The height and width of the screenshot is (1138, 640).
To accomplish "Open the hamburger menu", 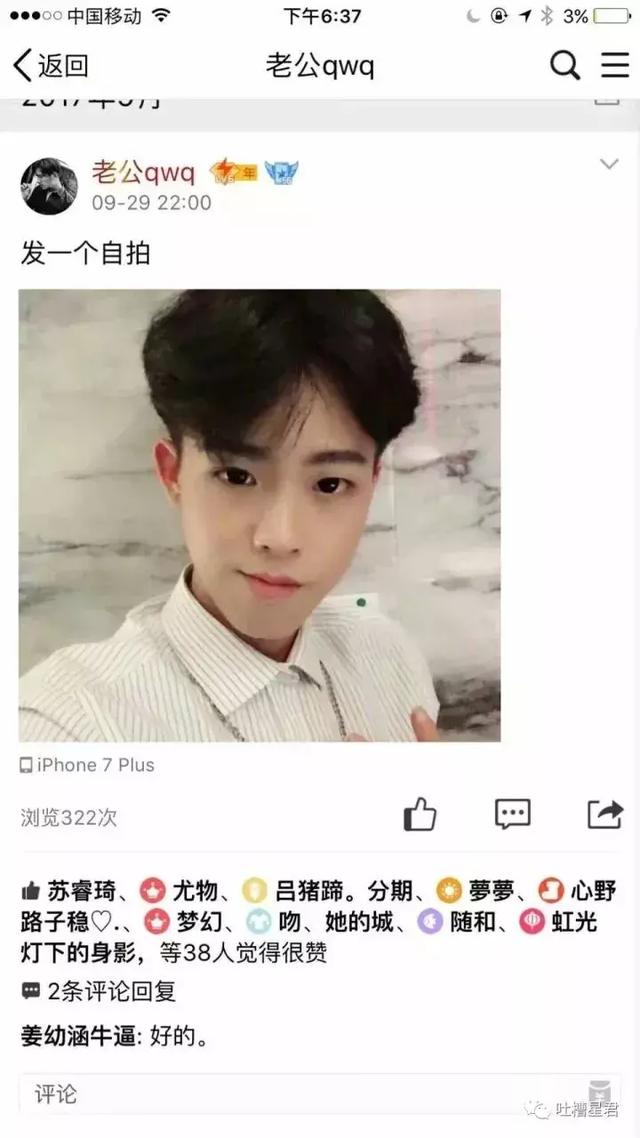I will pyautogui.click(x=614, y=66).
